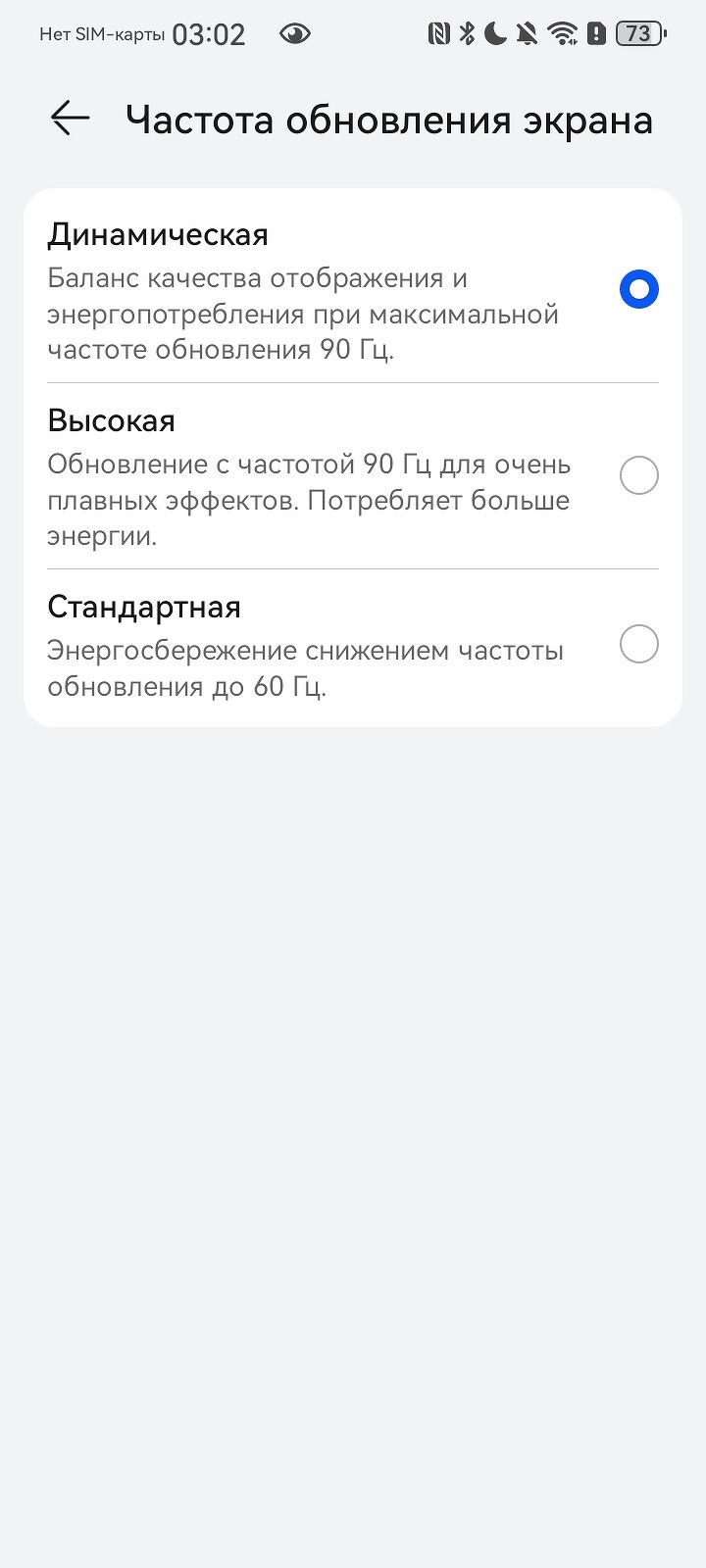Switch to Стандартная 60 Hz refresh rate
This screenshot has width=706, height=1568.
pos(638,645)
